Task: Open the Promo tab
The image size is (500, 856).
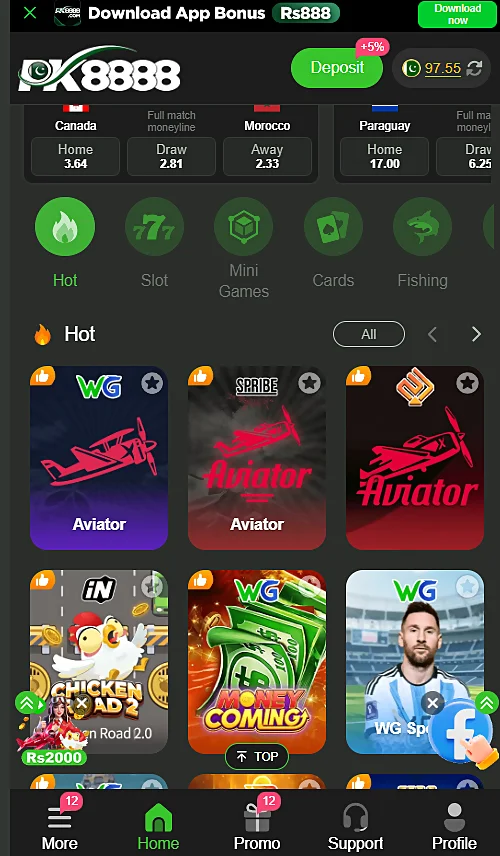Action: (257, 823)
